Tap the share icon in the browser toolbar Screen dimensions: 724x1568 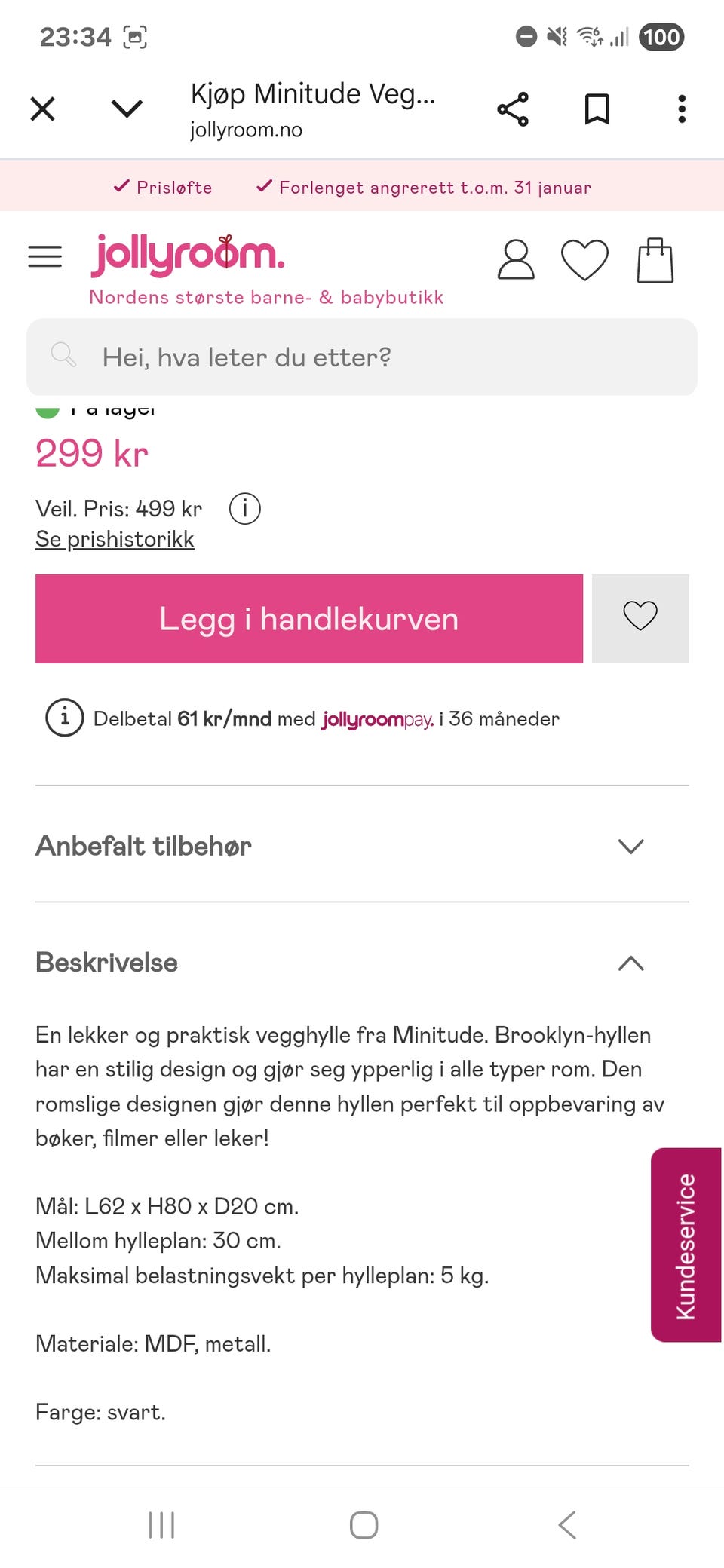[x=514, y=109]
